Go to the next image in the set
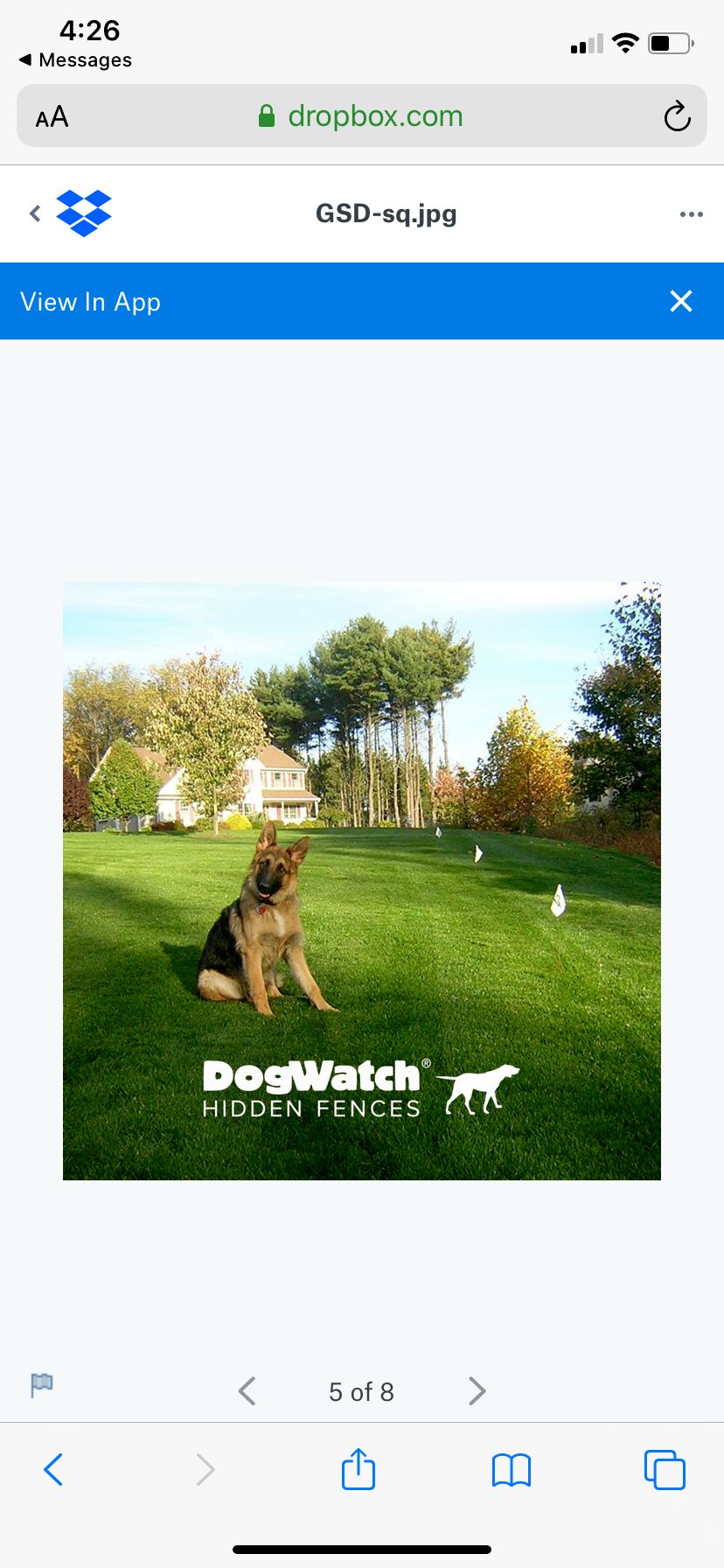724x1568 pixels. (x=477, y=1390)
